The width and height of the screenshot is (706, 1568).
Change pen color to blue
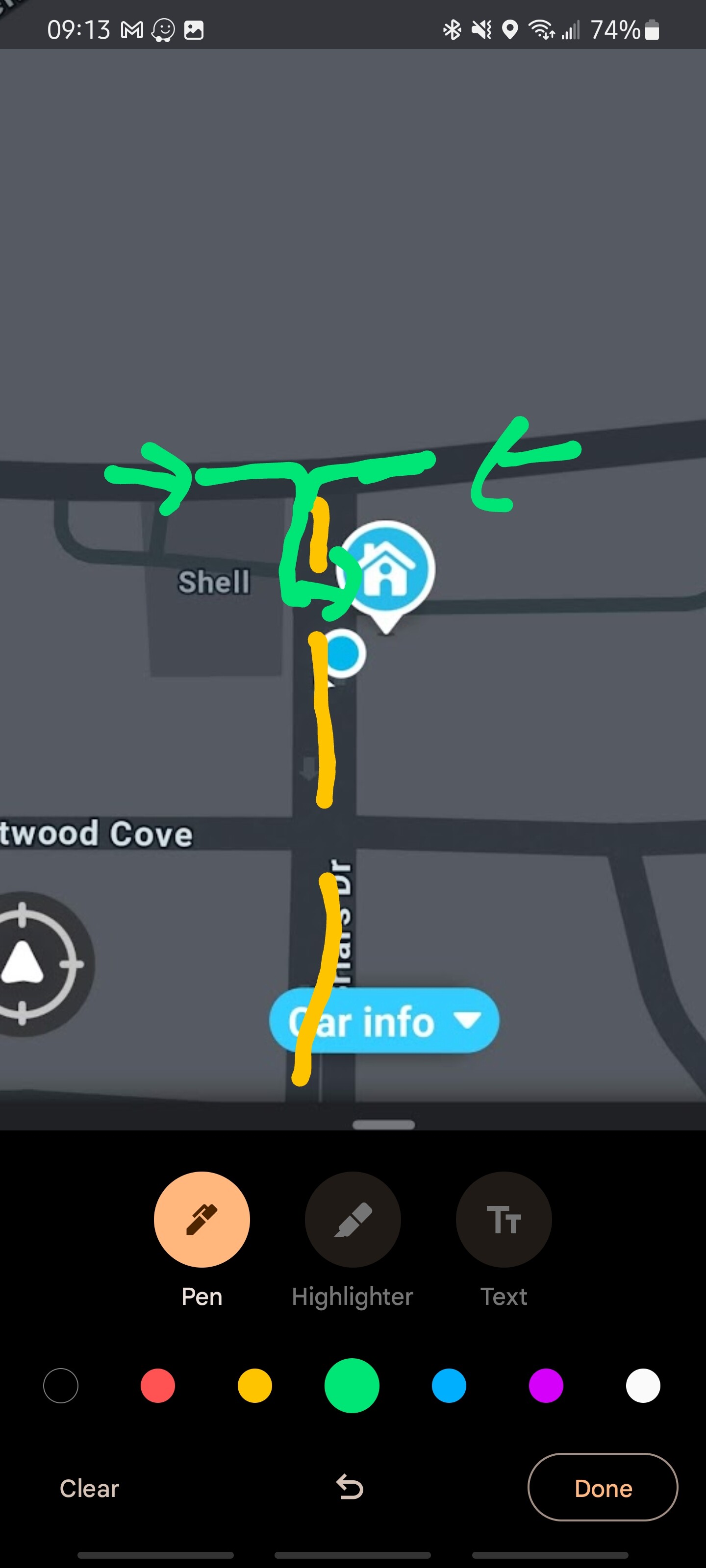click(449, 1386)
